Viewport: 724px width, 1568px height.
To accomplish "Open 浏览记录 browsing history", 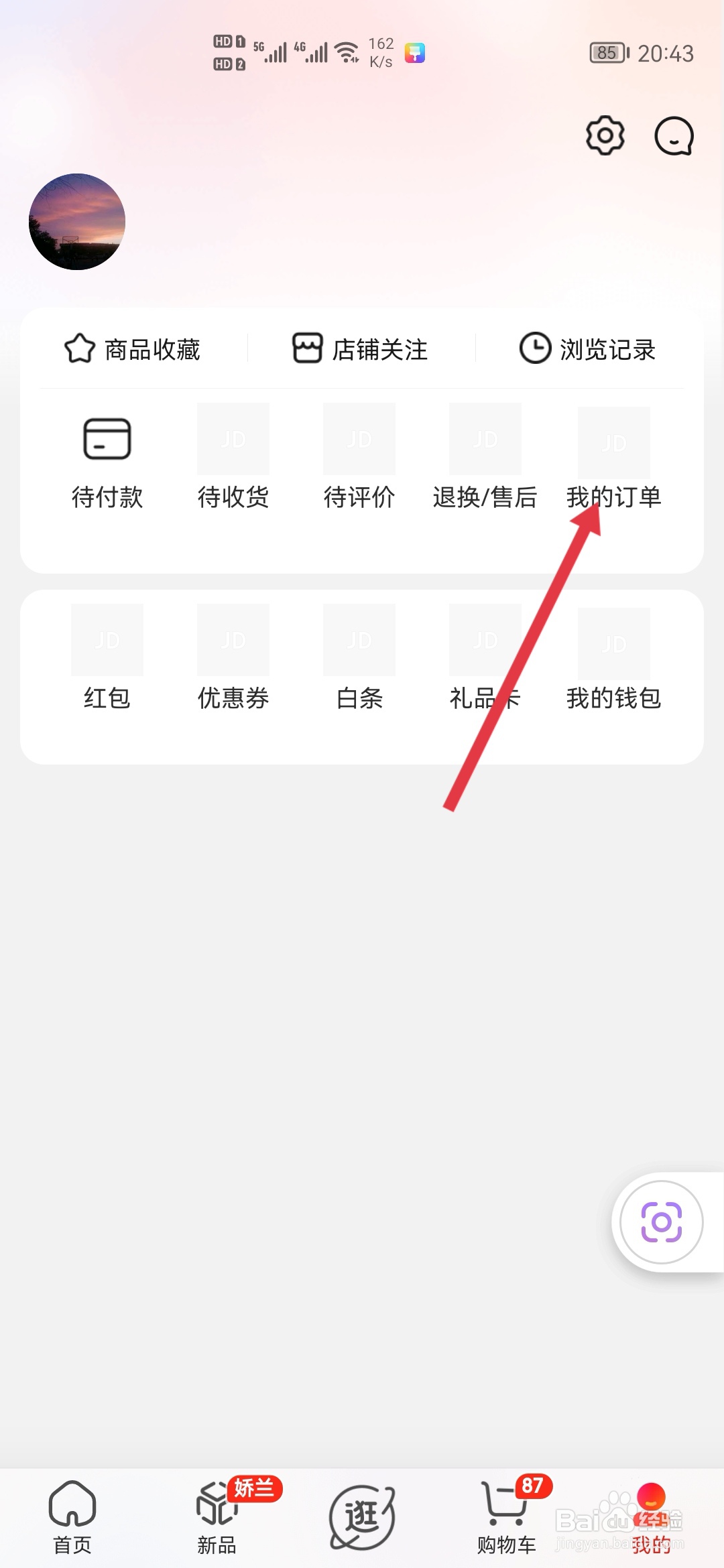I will point(589,348).
